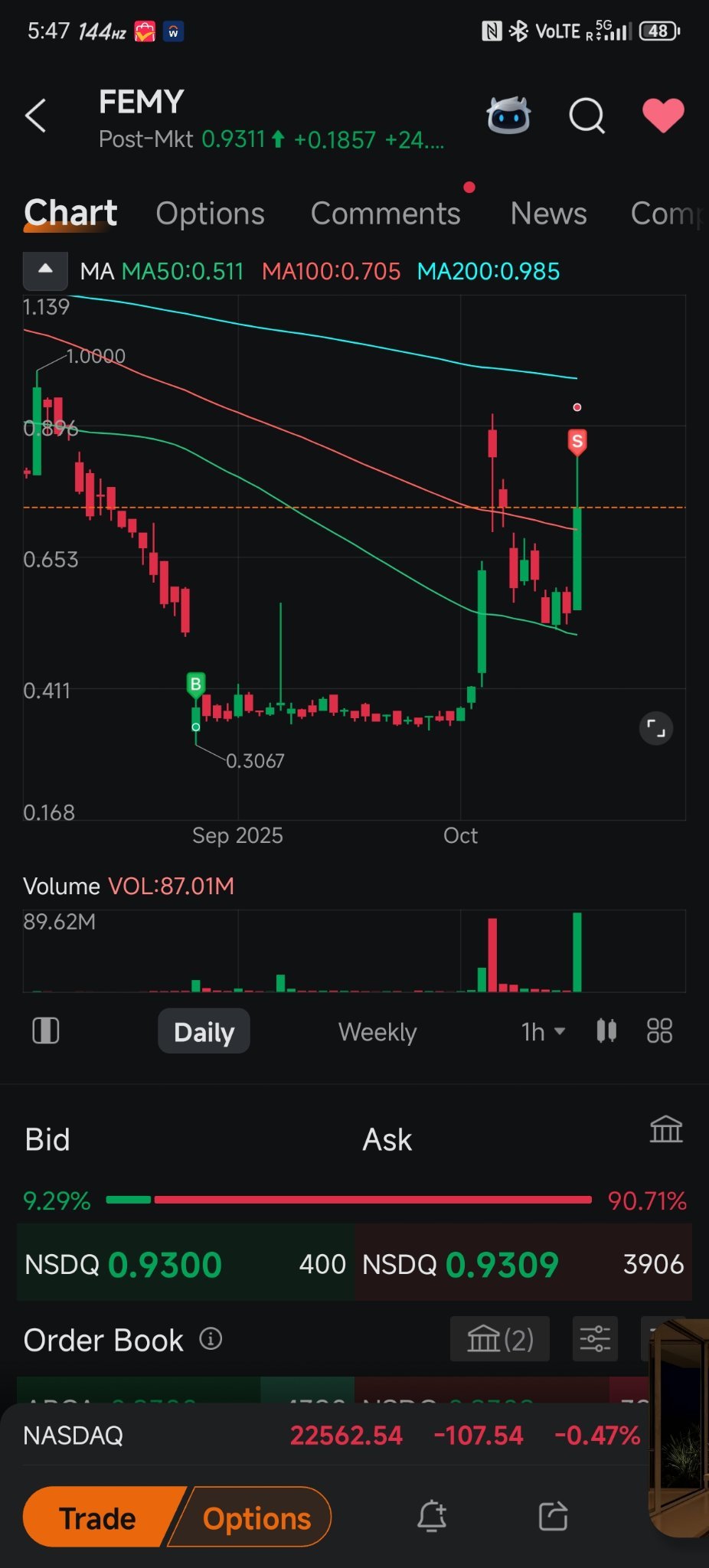Open the News tab
Viewport: 709px width, 1568px height.
click(x=548, y=214)
